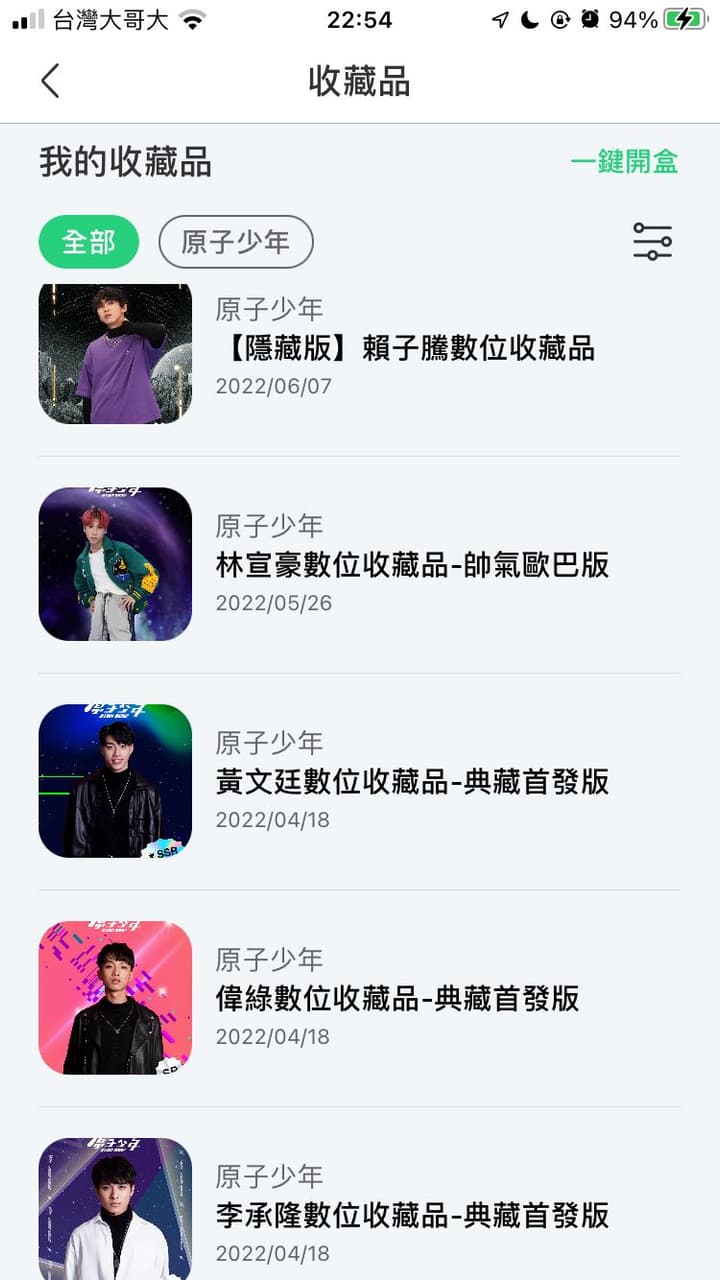Screen dimensions: 720x1280
Task: Tap 一鍵開盒 to open all boxes
Action: pos(624,162)
